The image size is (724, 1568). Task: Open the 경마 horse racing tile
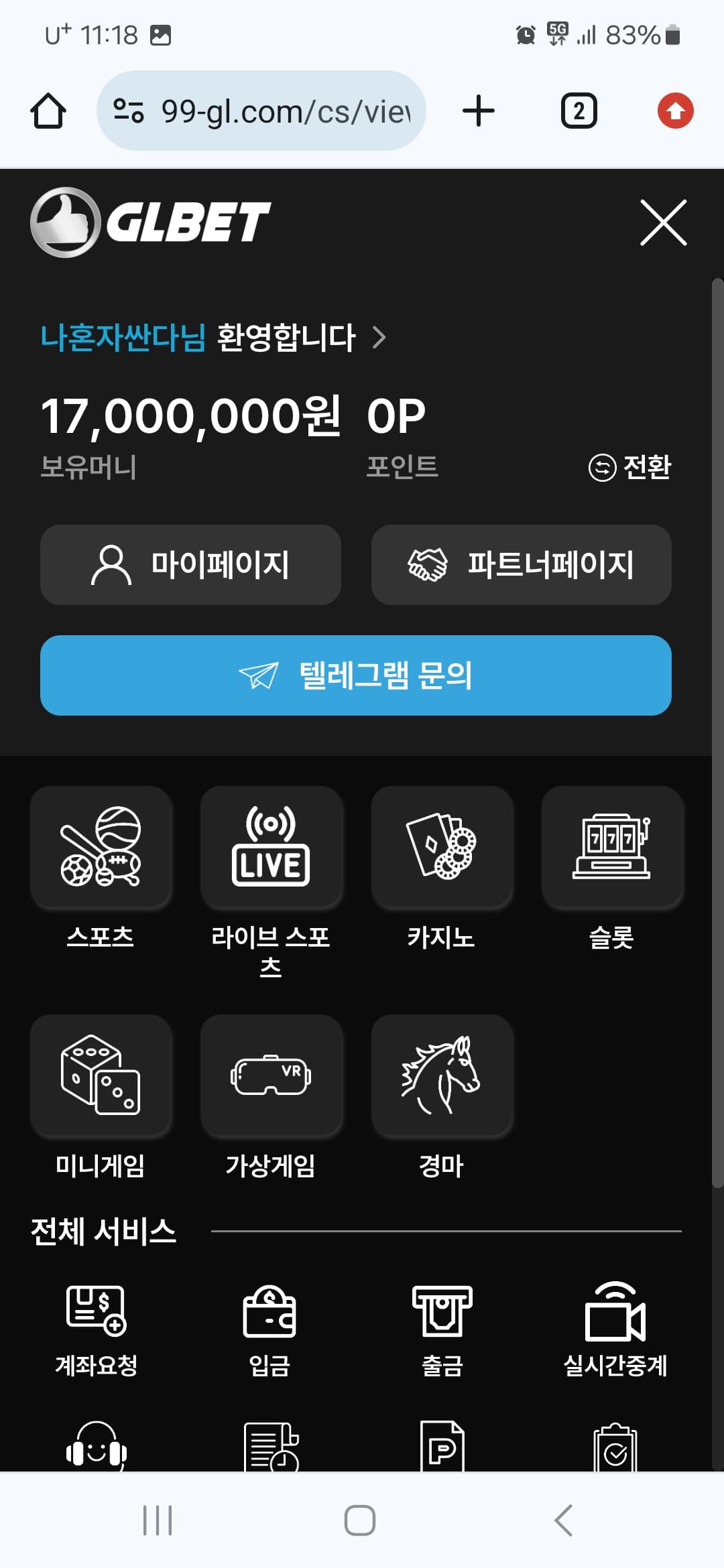(442, 1075)
